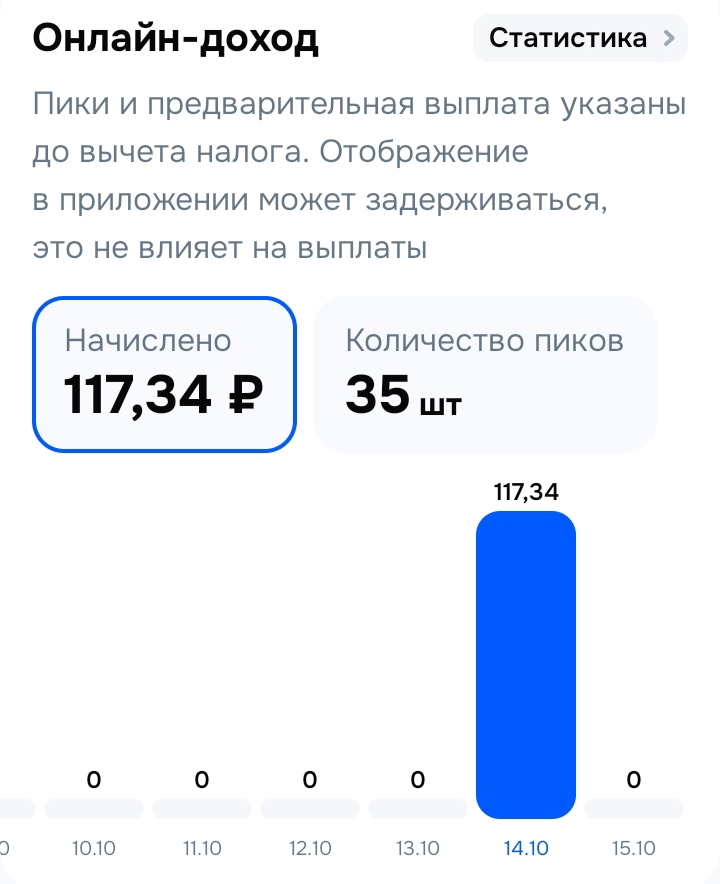The image size is (720, 884).
Task: Tap the blue 14.10 bar
Action: click(526, 665)
